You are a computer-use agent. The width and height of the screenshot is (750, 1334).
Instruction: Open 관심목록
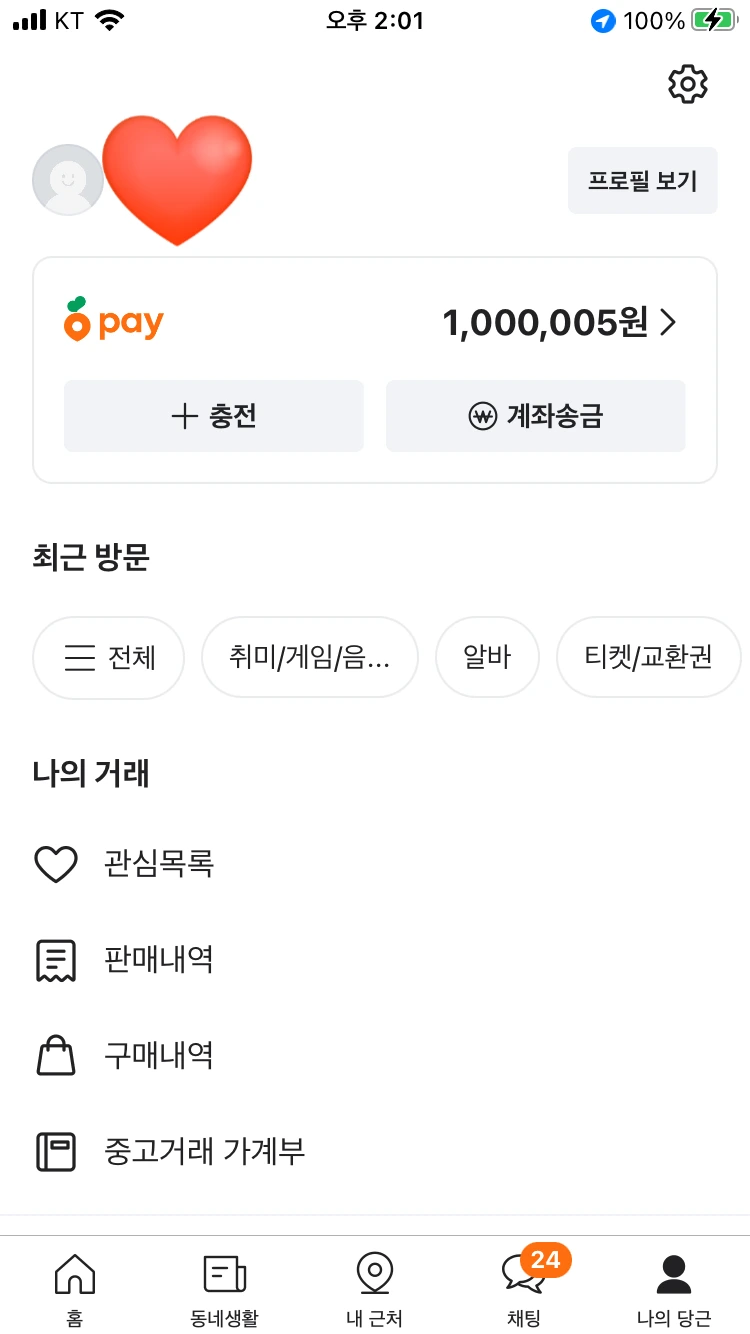pos(158,863)
